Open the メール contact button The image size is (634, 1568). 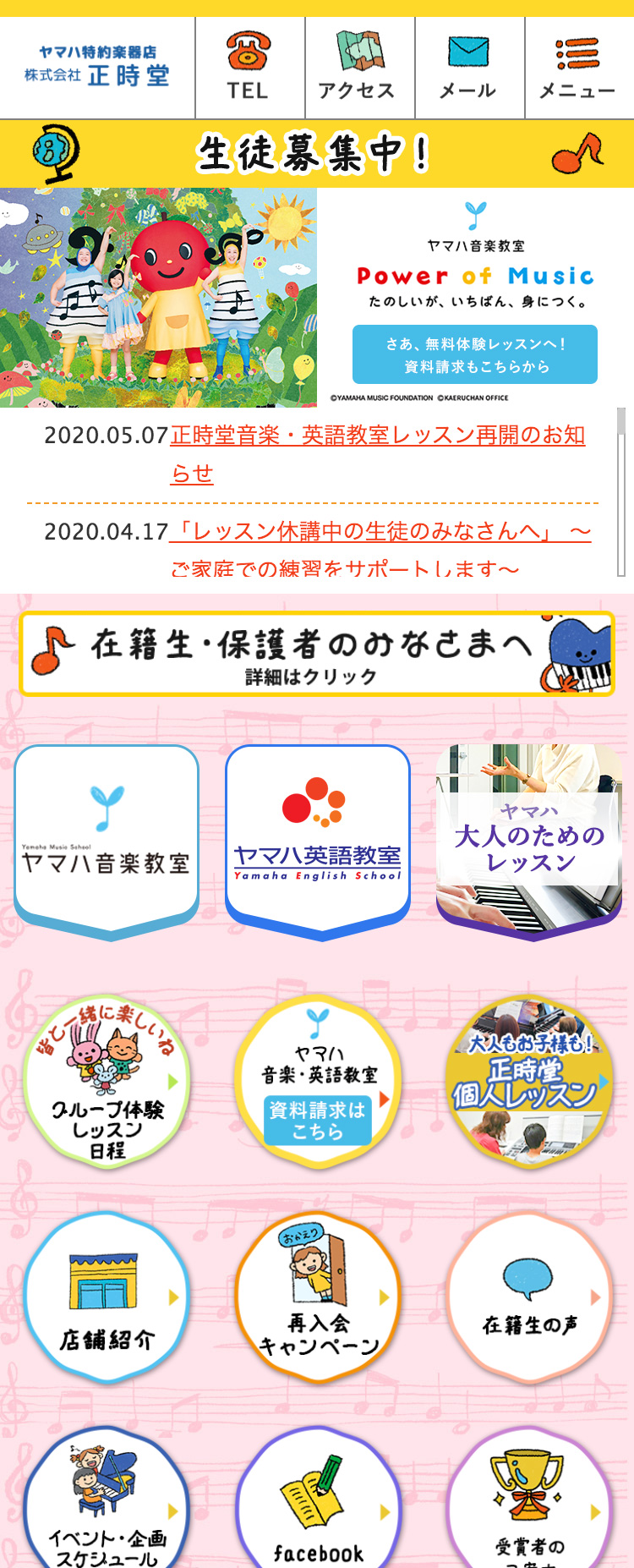(x=469, y=68)
